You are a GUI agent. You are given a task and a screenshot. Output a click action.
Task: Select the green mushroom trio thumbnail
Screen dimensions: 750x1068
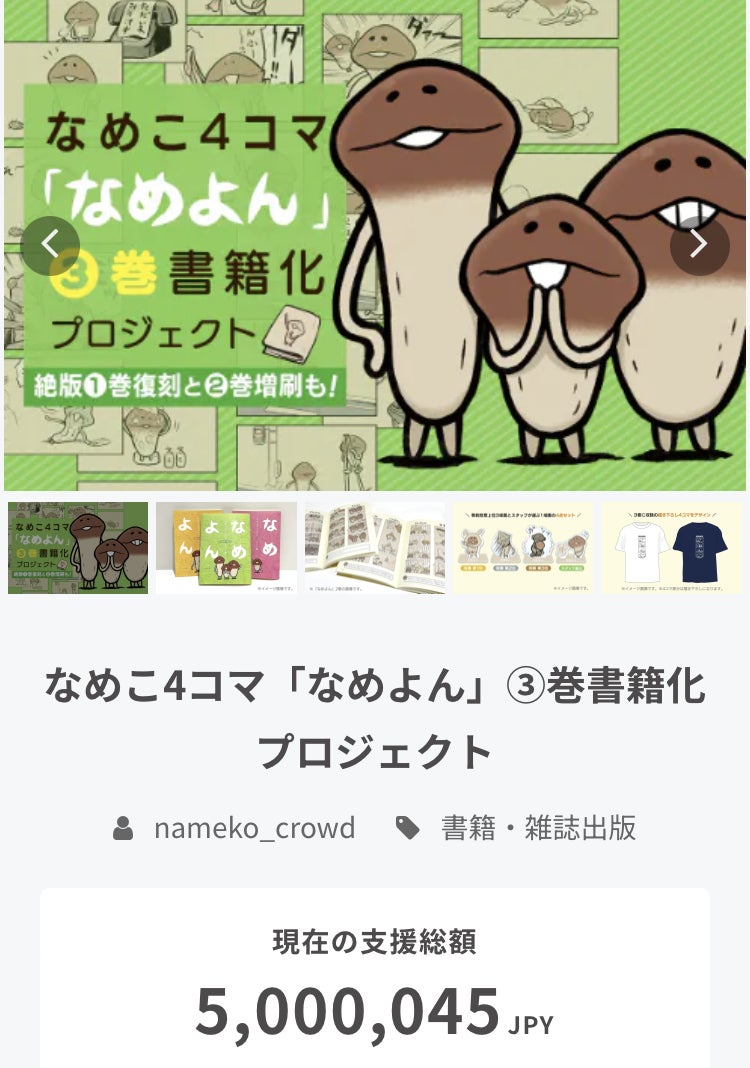click(x=78, y=548)
